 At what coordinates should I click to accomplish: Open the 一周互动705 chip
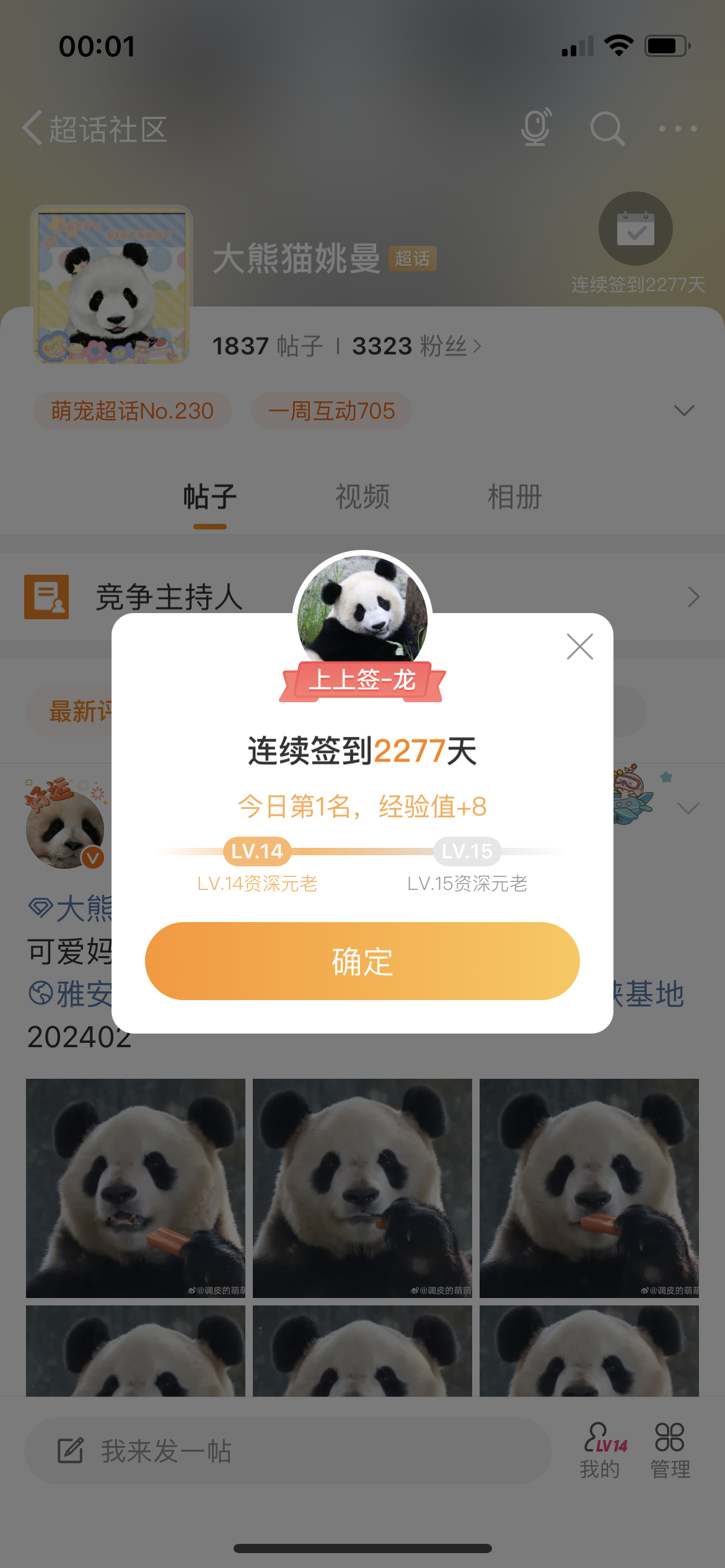(x=332, y=411)
